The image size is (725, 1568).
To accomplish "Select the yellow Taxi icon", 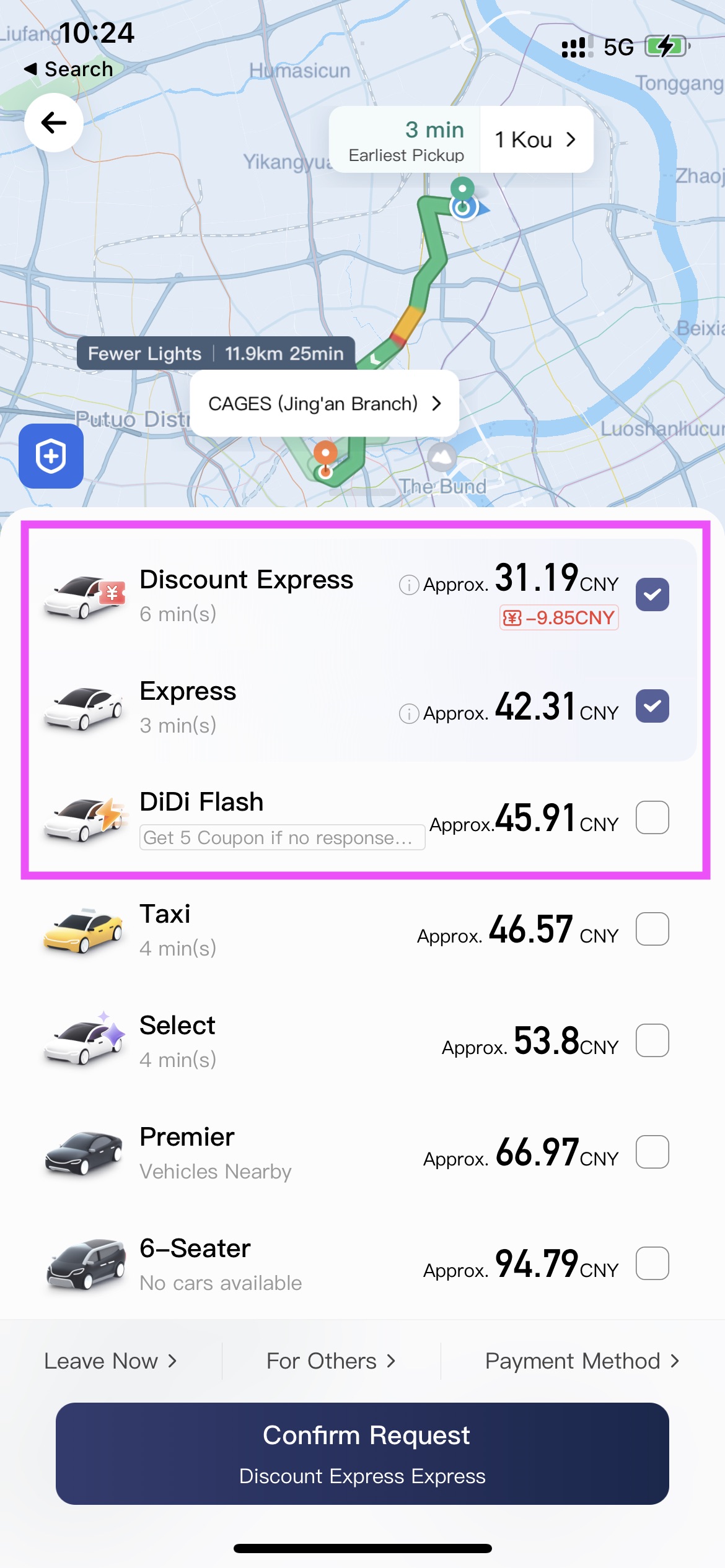I will (84, 929).
